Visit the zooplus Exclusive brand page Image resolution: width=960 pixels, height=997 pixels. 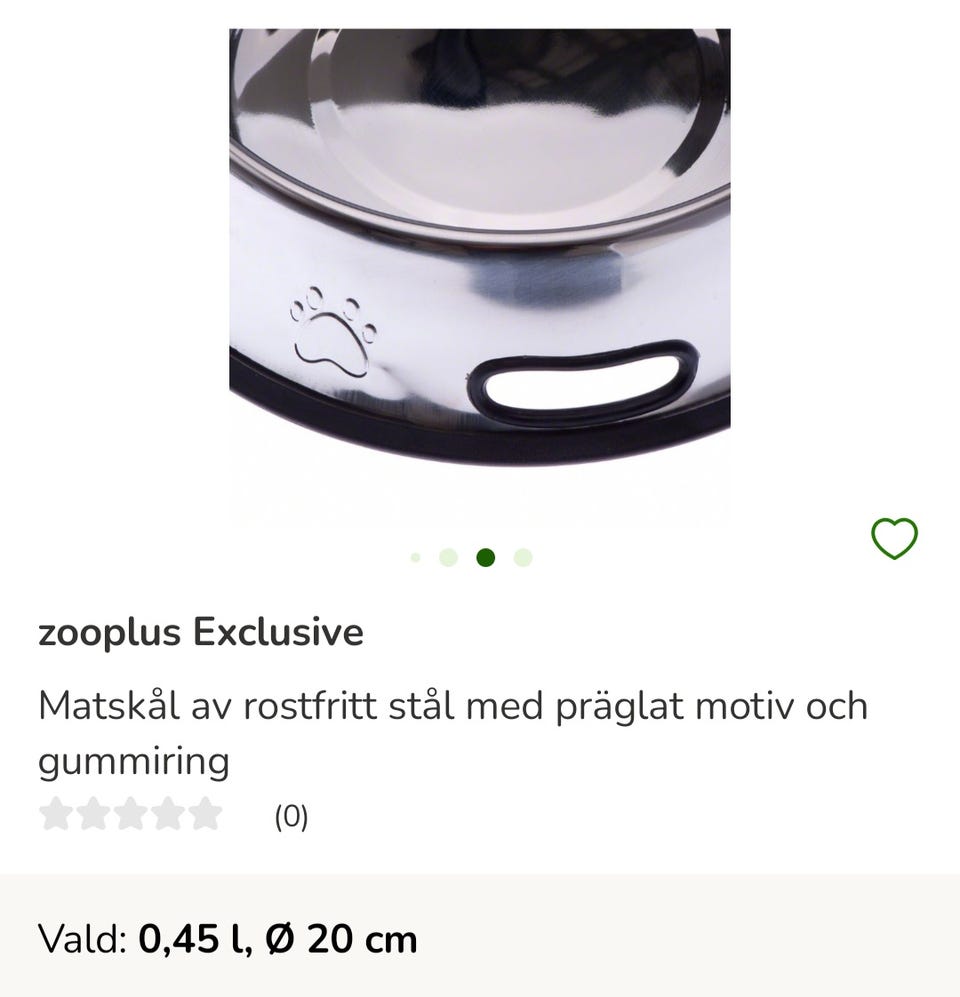(202, 631)
